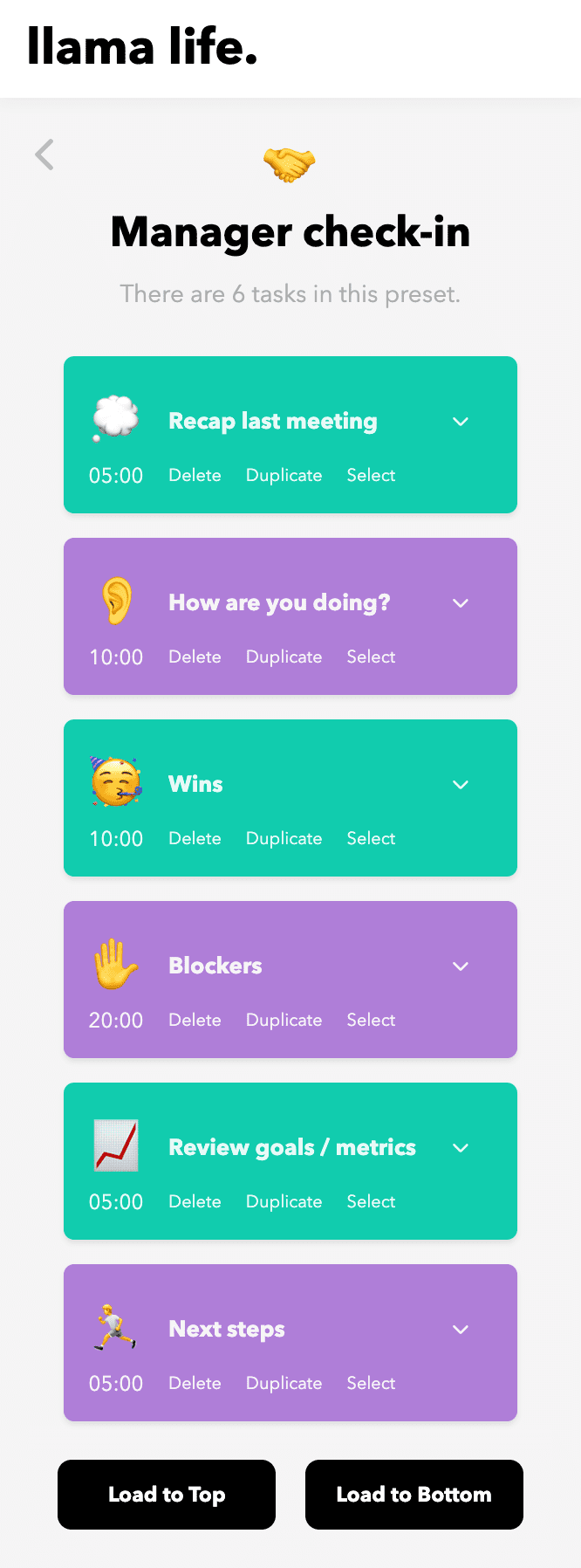Duplicate the How are you doing? task
This screenshot has height=1568, width=581.
[x=284, y=657]
